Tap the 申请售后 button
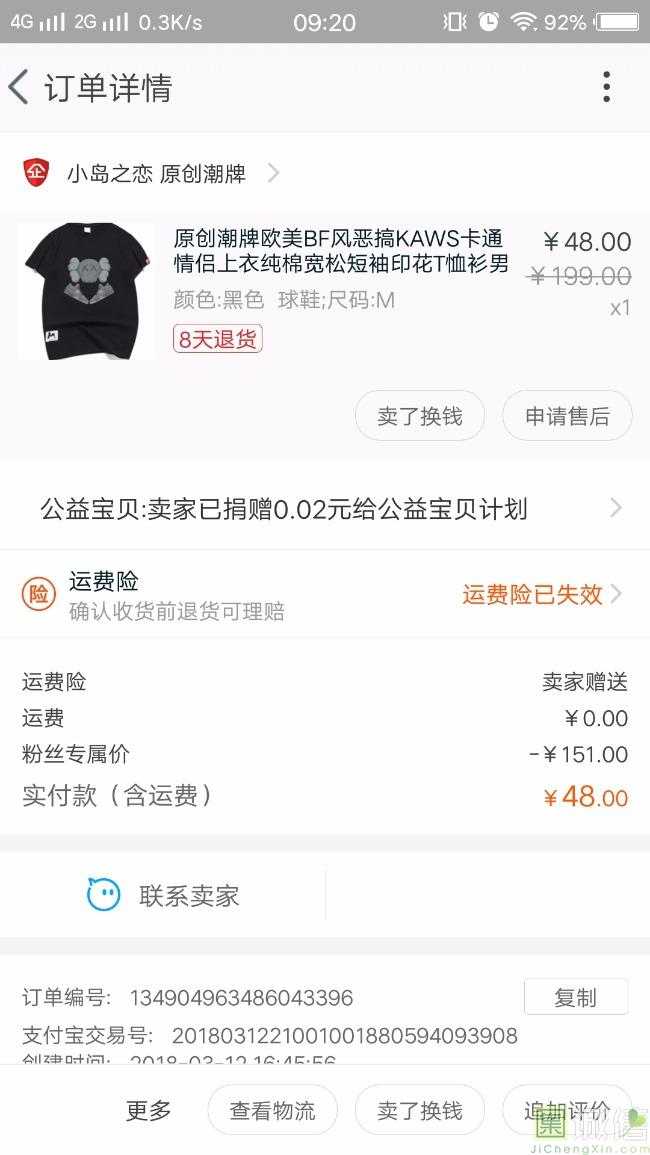The width and height of the screenshot is (650, 1155). click(x=567, y=416)
